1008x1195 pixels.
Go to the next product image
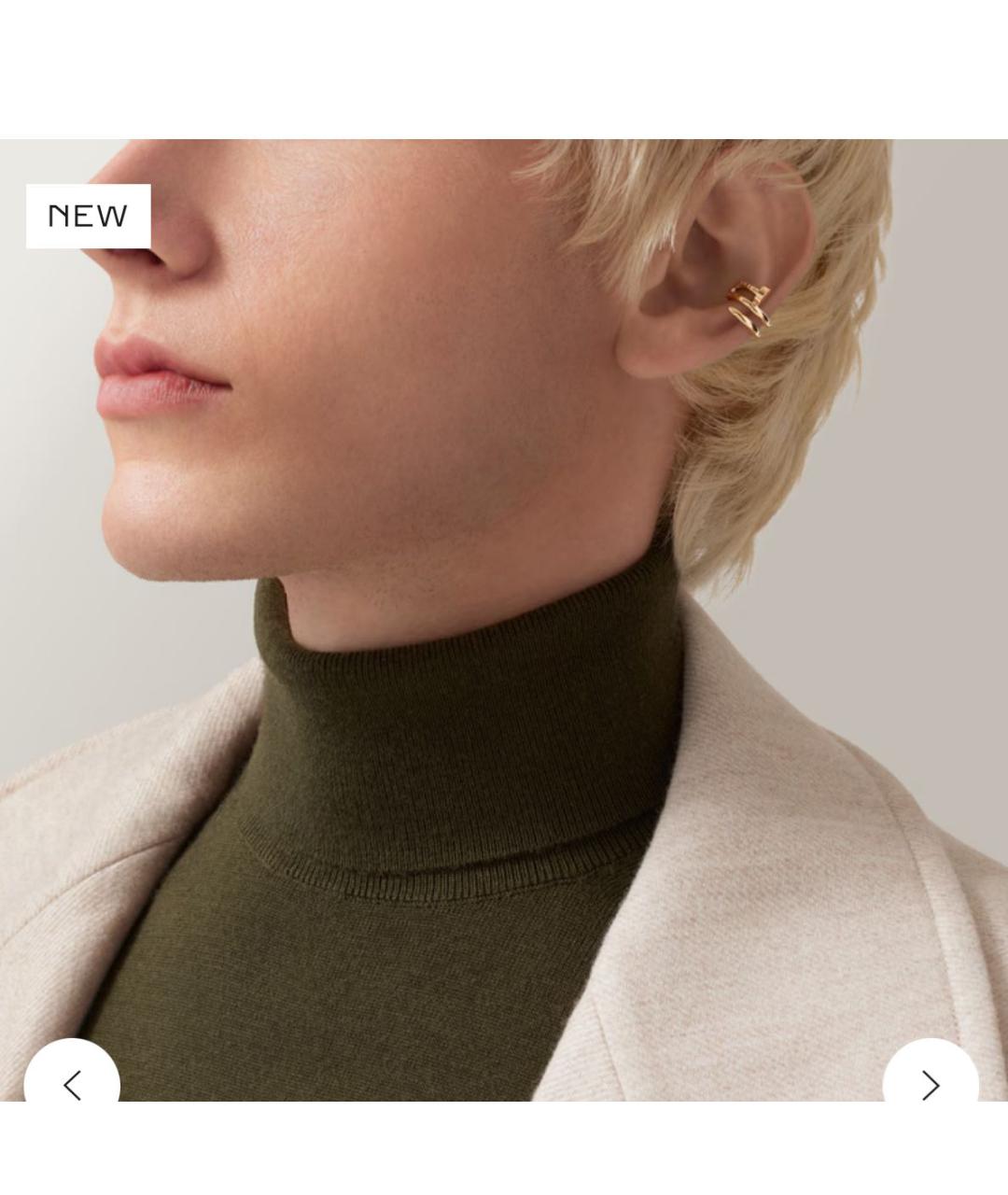pos(930,1083)
